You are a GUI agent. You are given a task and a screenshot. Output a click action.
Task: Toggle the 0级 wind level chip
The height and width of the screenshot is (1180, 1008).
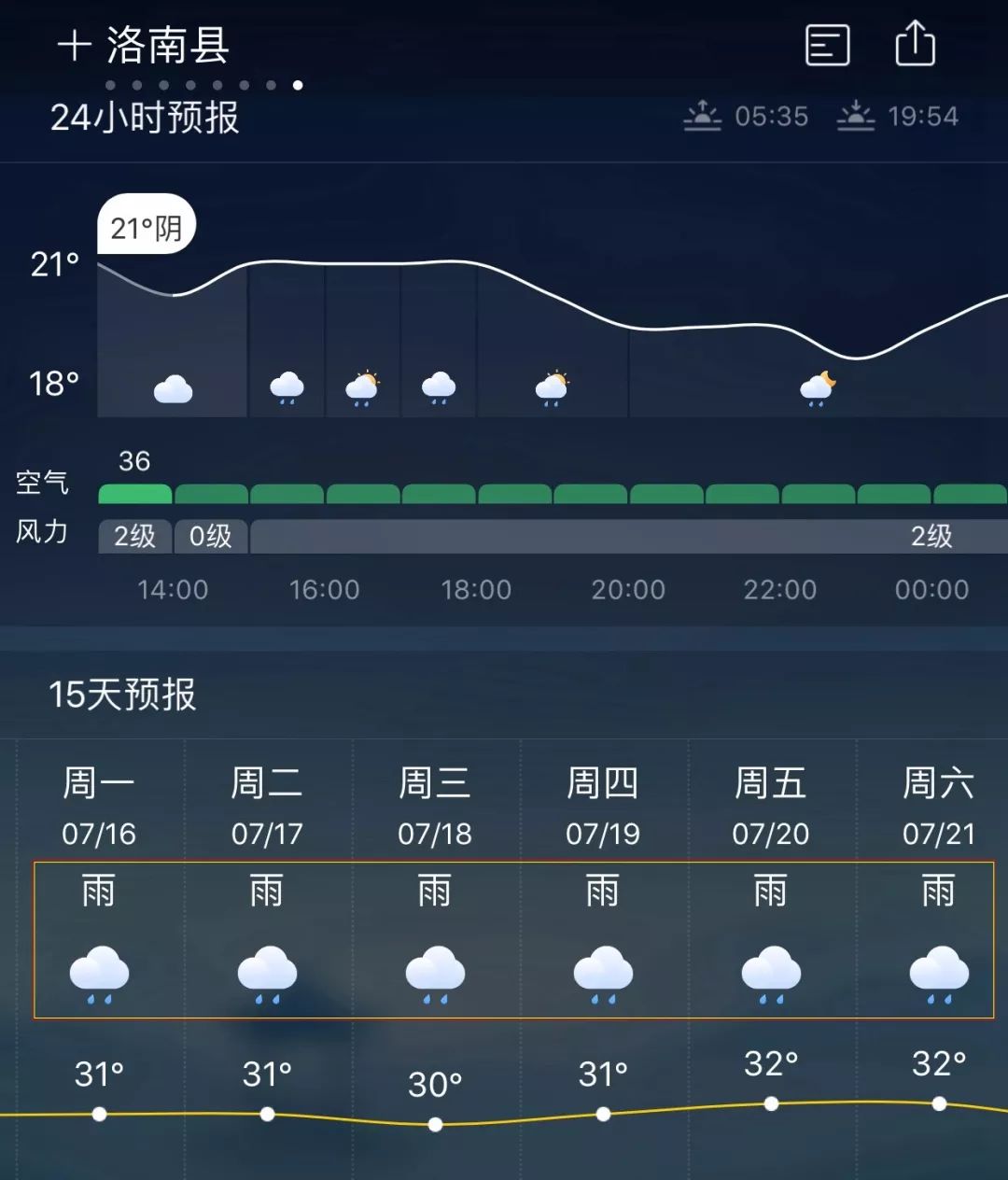(x=210, y=536)
